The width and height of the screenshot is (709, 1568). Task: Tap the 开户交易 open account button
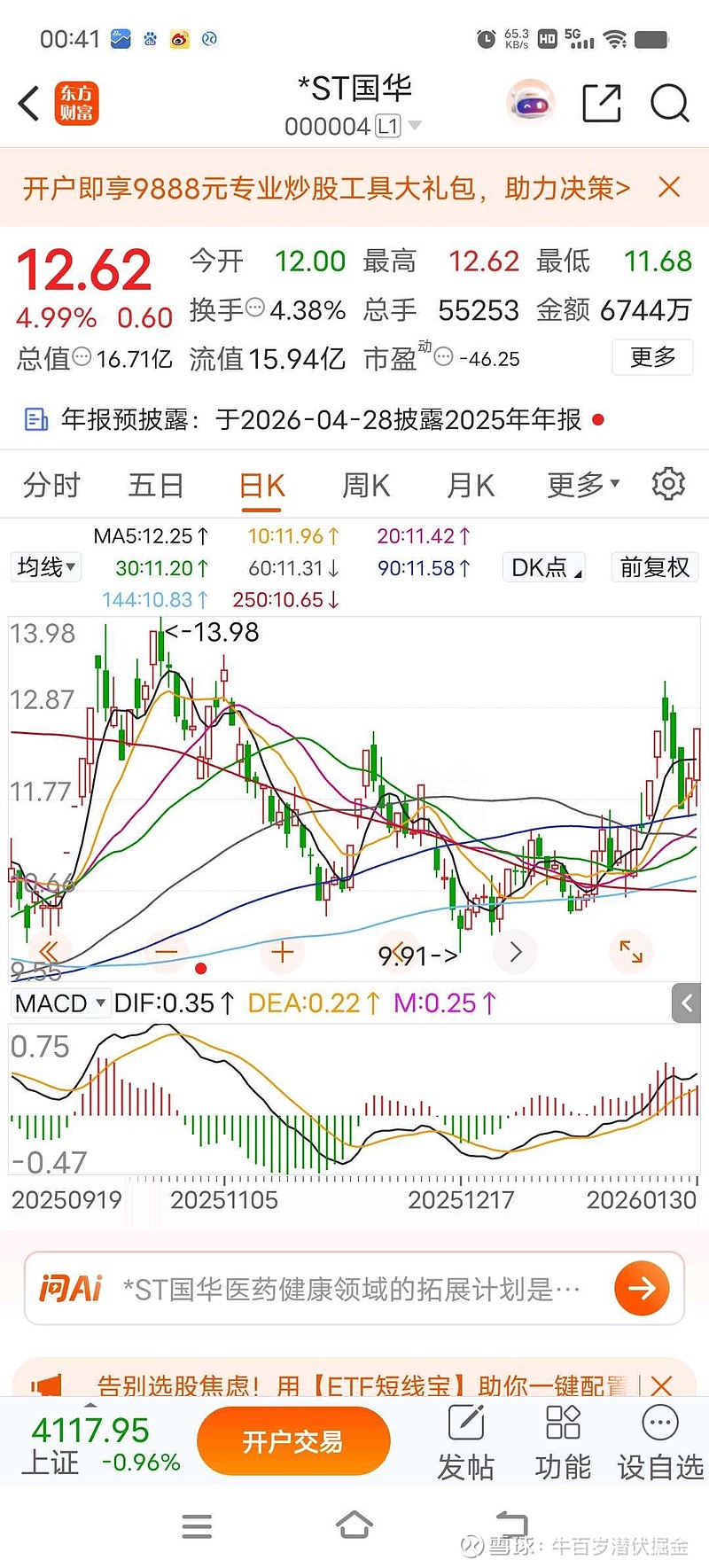click(293, 1440)
